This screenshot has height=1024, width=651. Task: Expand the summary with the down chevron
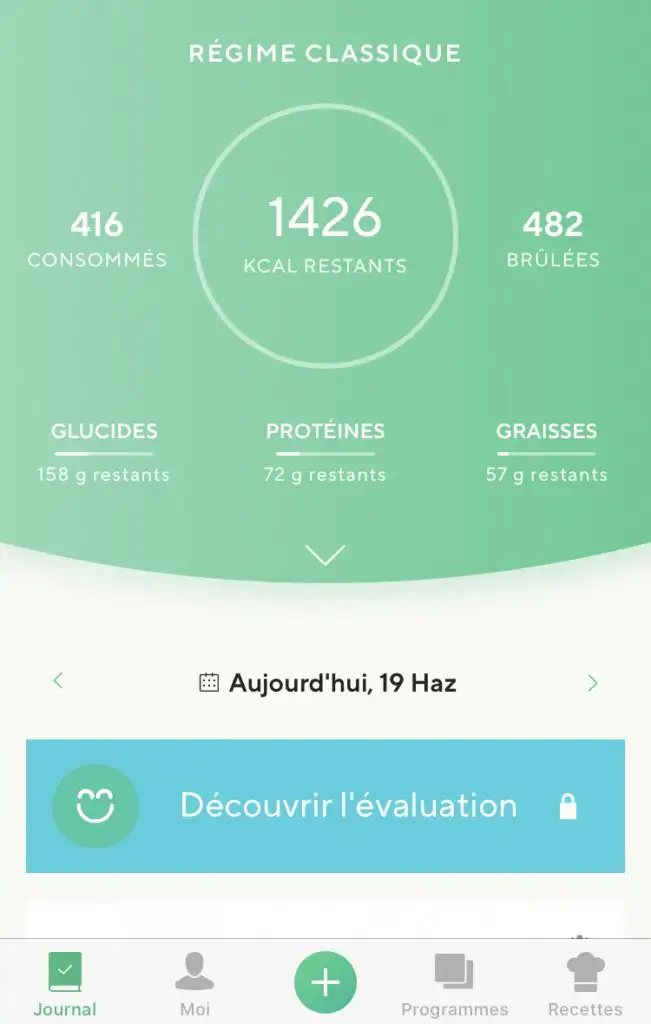(325, 555)
